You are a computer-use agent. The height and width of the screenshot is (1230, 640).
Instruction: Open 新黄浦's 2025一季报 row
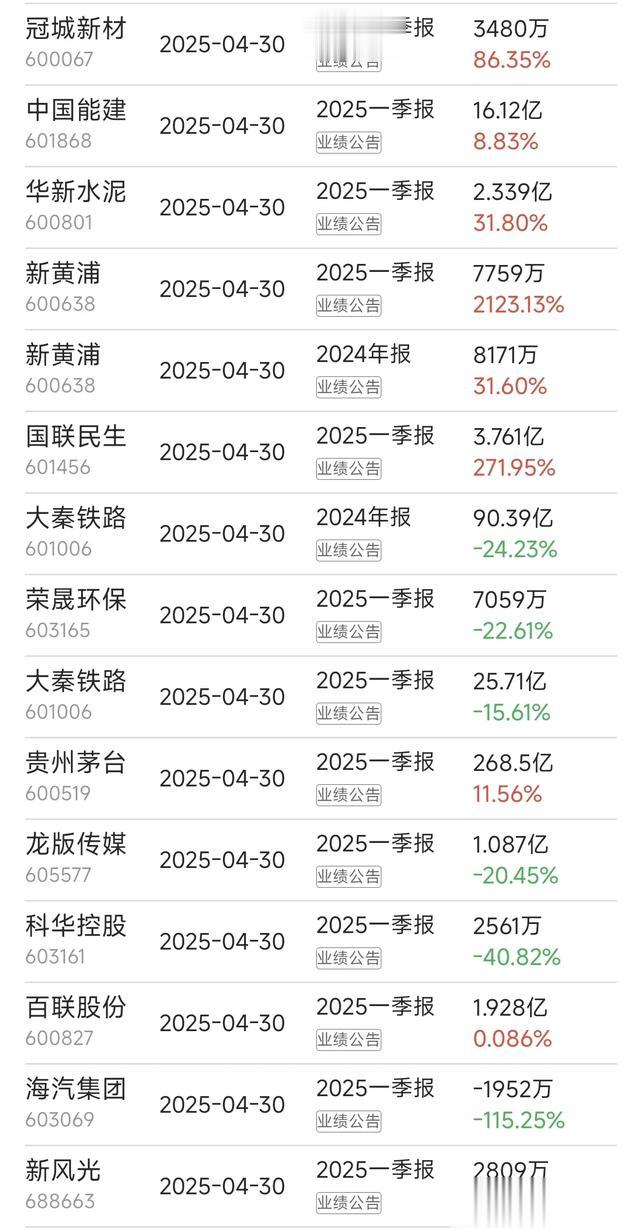[x=320, y=289]
